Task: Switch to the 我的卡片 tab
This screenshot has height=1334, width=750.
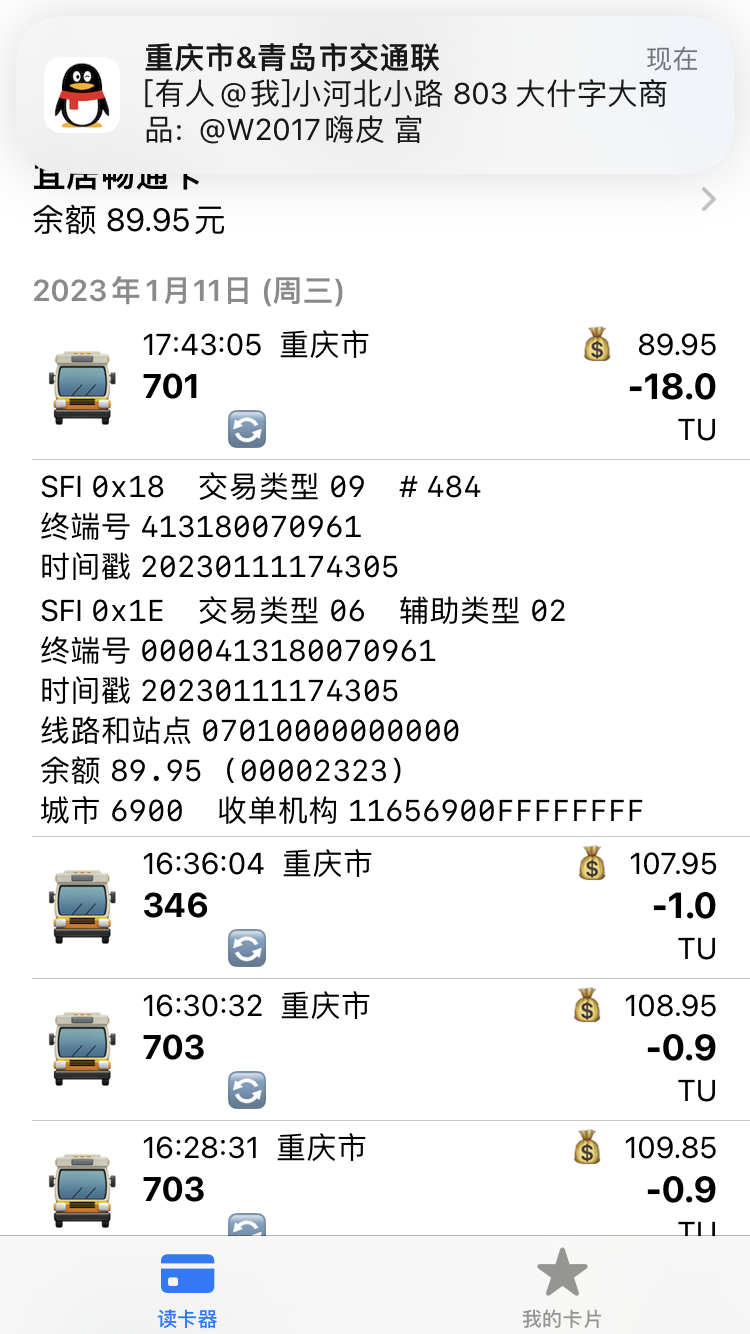Action: click(x=562, y=1289)
